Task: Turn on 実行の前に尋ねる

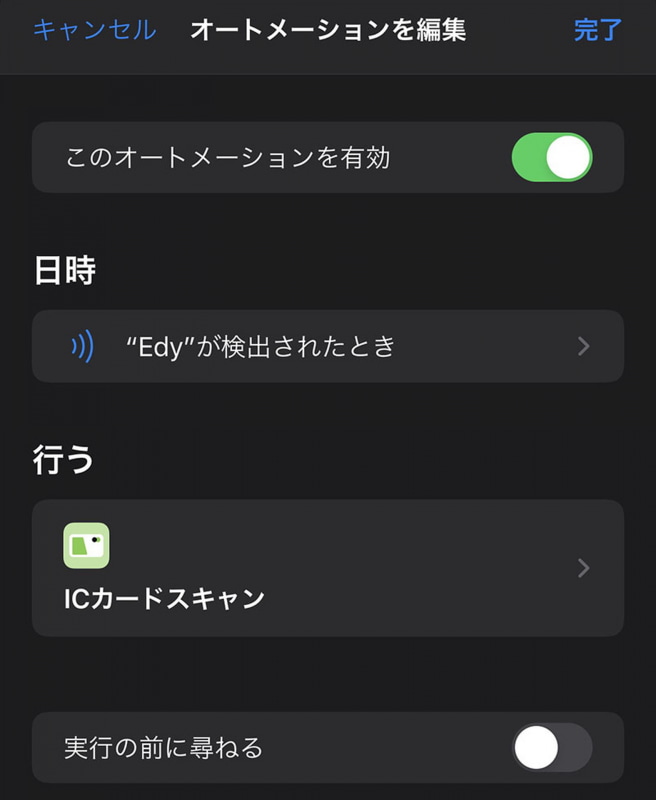Action: 552,747
